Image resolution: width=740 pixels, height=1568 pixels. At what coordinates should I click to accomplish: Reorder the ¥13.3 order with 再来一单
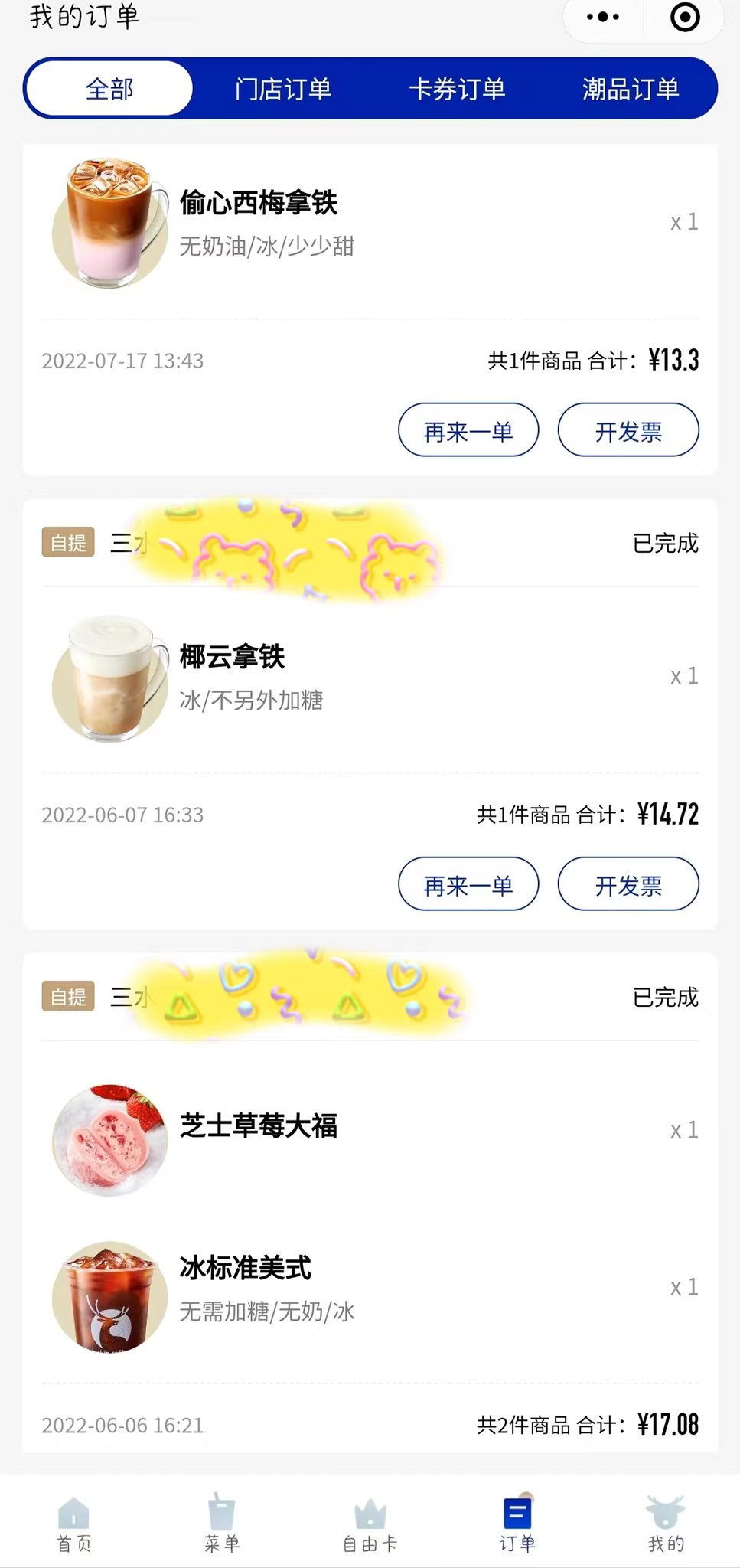pos(468,431)
